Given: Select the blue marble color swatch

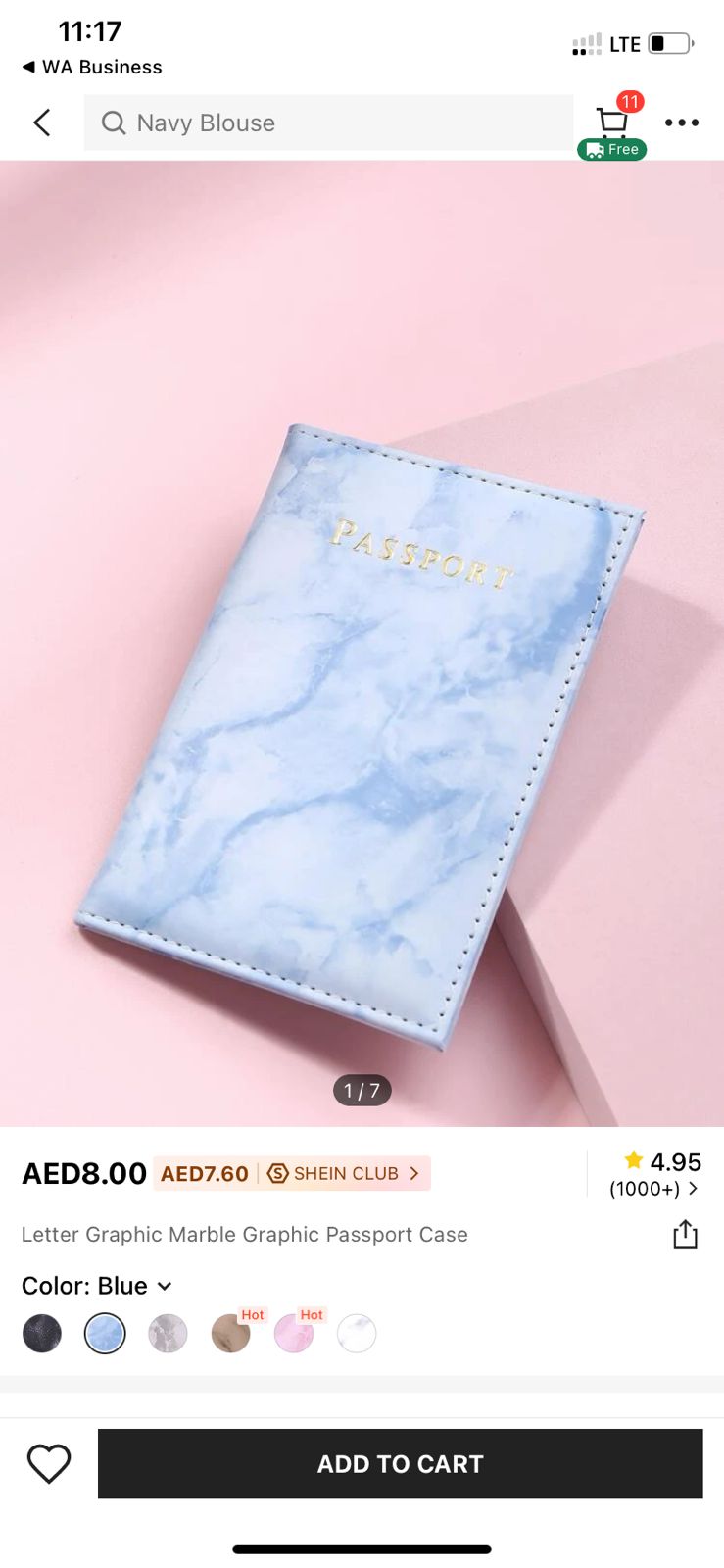Looking at the screenshot, I should click(105, 1334).
